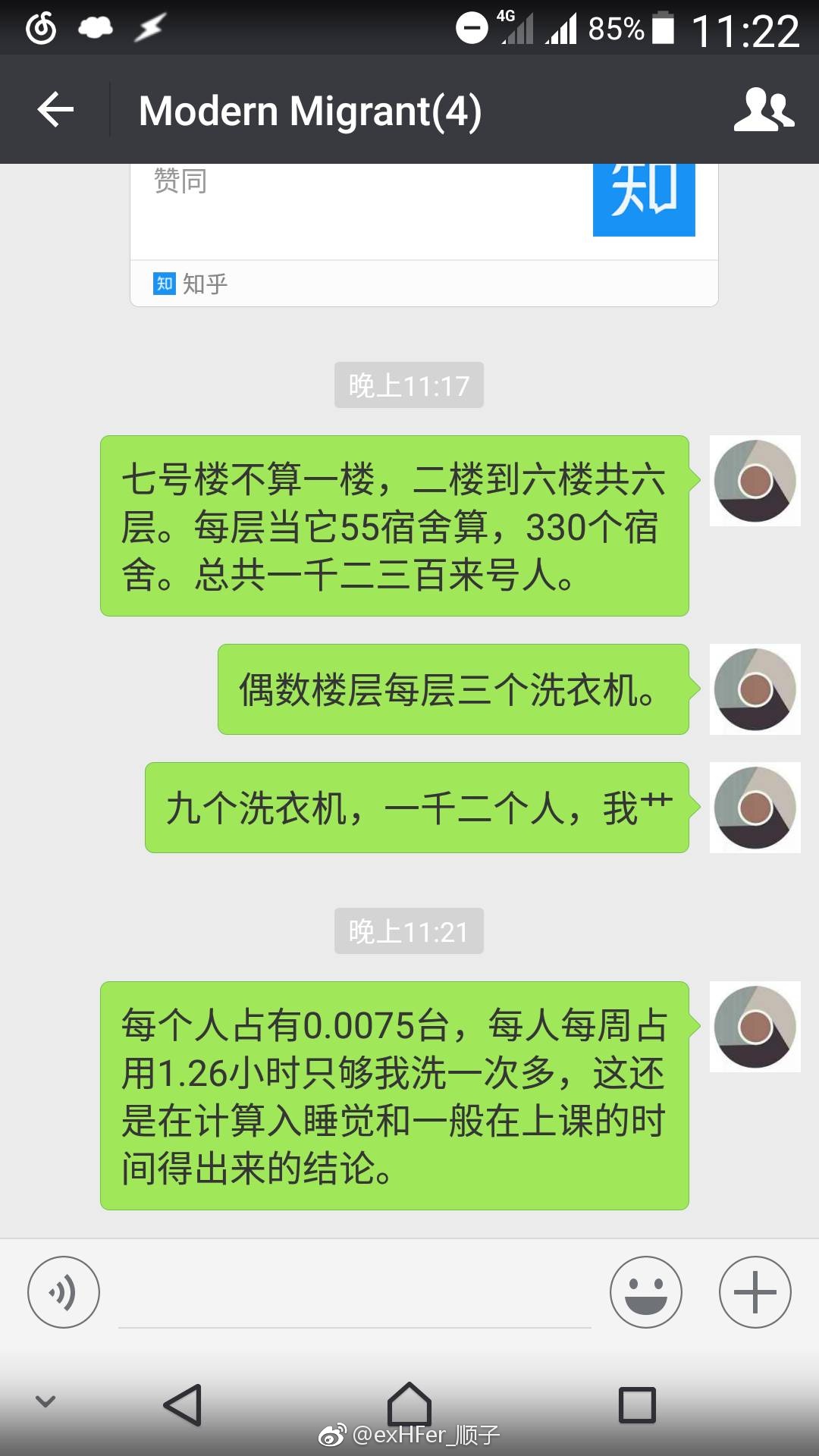
Task: Tap the system home button
Action: pyautogui.click(x=409, y=1404)
